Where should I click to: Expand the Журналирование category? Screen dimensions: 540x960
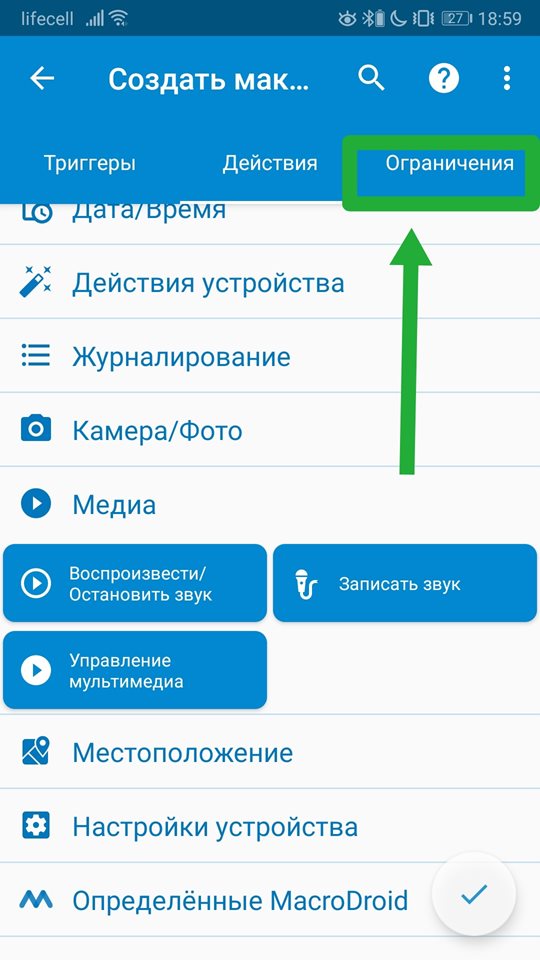click(x=270, y=356)
